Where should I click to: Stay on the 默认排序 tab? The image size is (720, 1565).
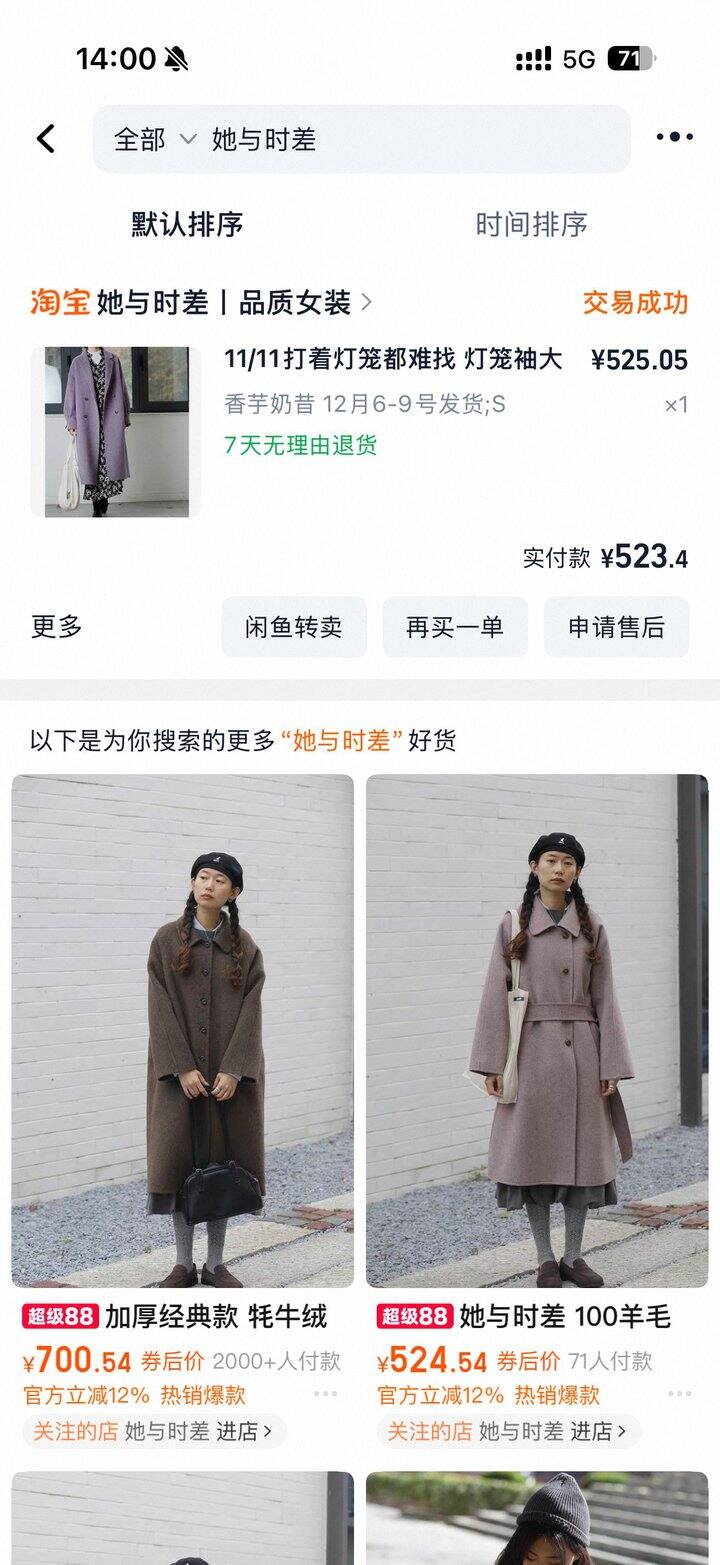tap(185, 225)
